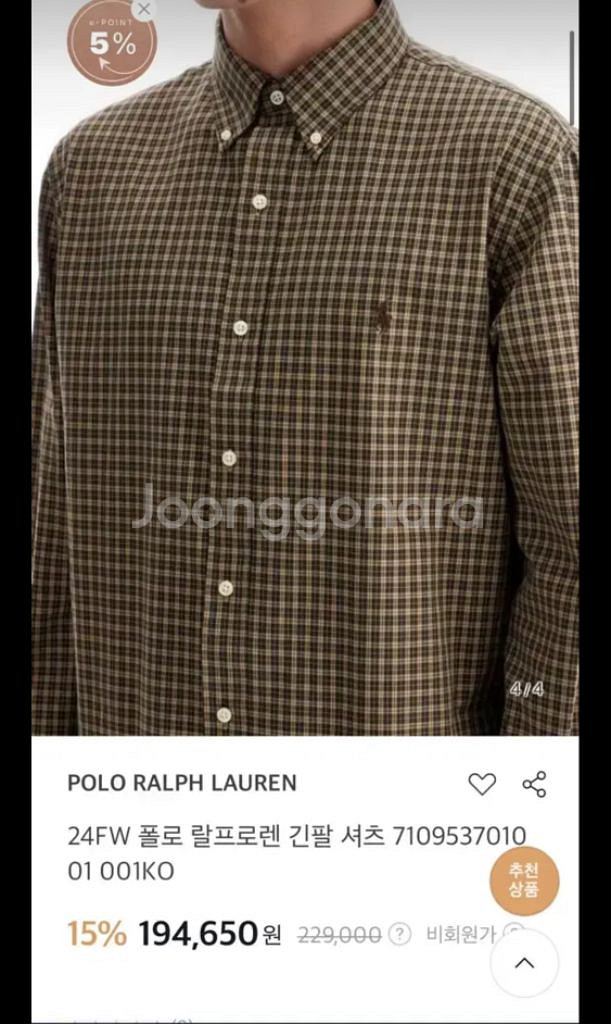Add this shirt to wishlist
Screen dimensions: 611x1024
coord(482,785)
